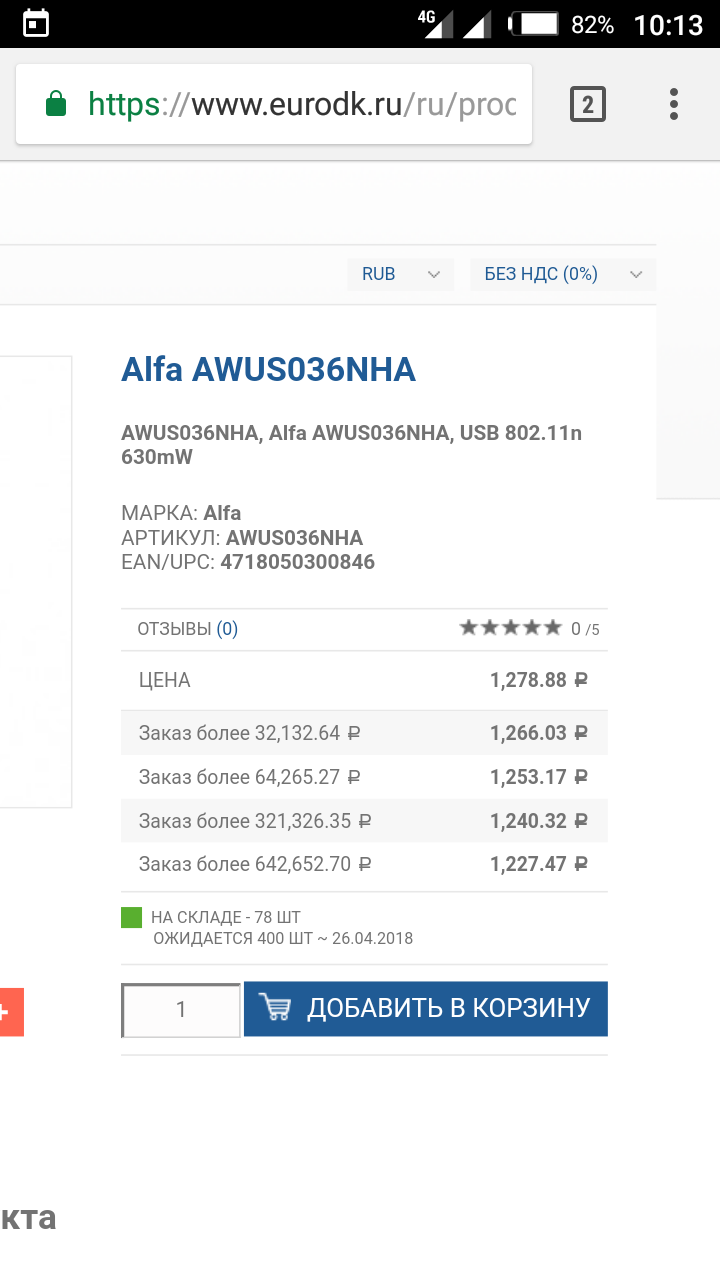Viewport: 720px width, 1280px height.
Task: Expand the RUB currency dropdown
Action: click(x=400, y=274)
